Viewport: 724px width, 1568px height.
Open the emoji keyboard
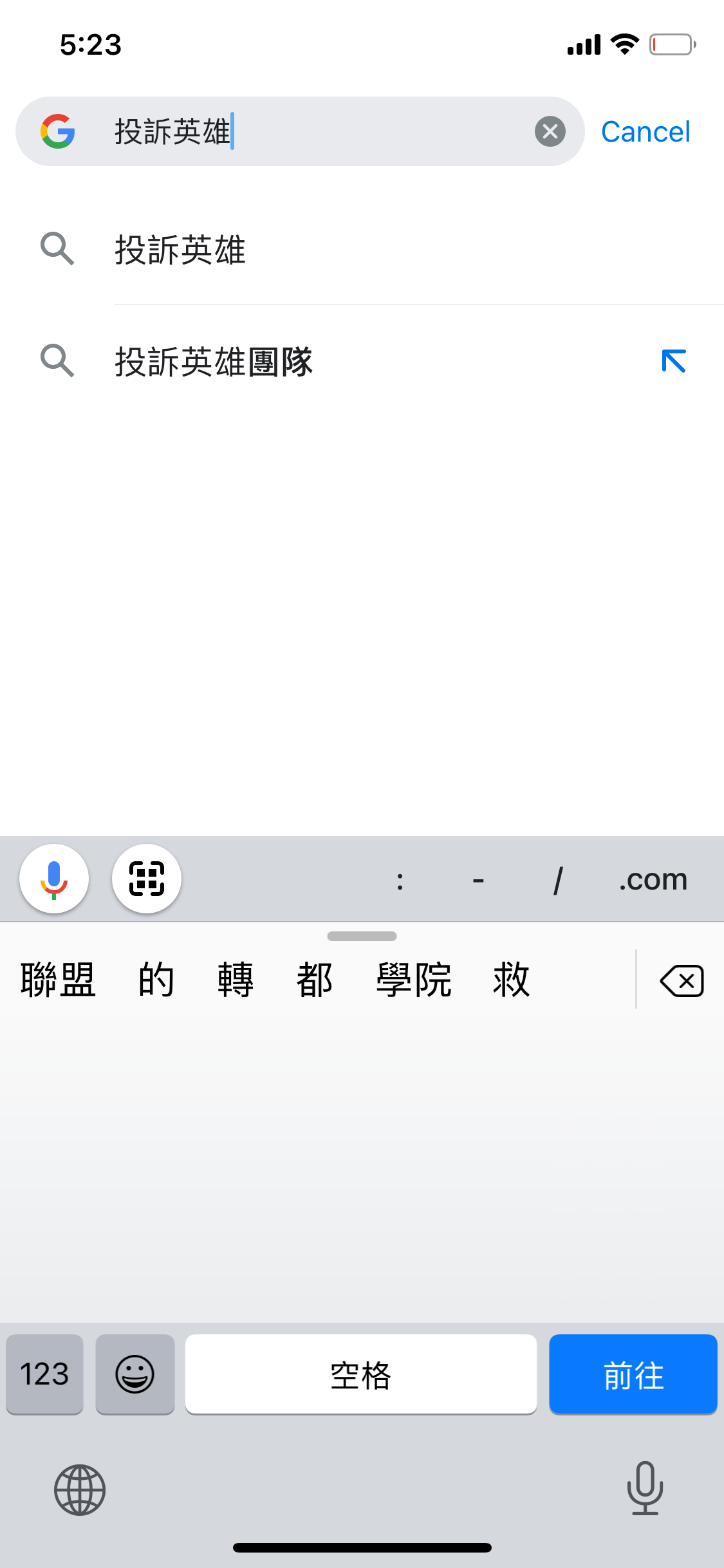pos(135,1374)
